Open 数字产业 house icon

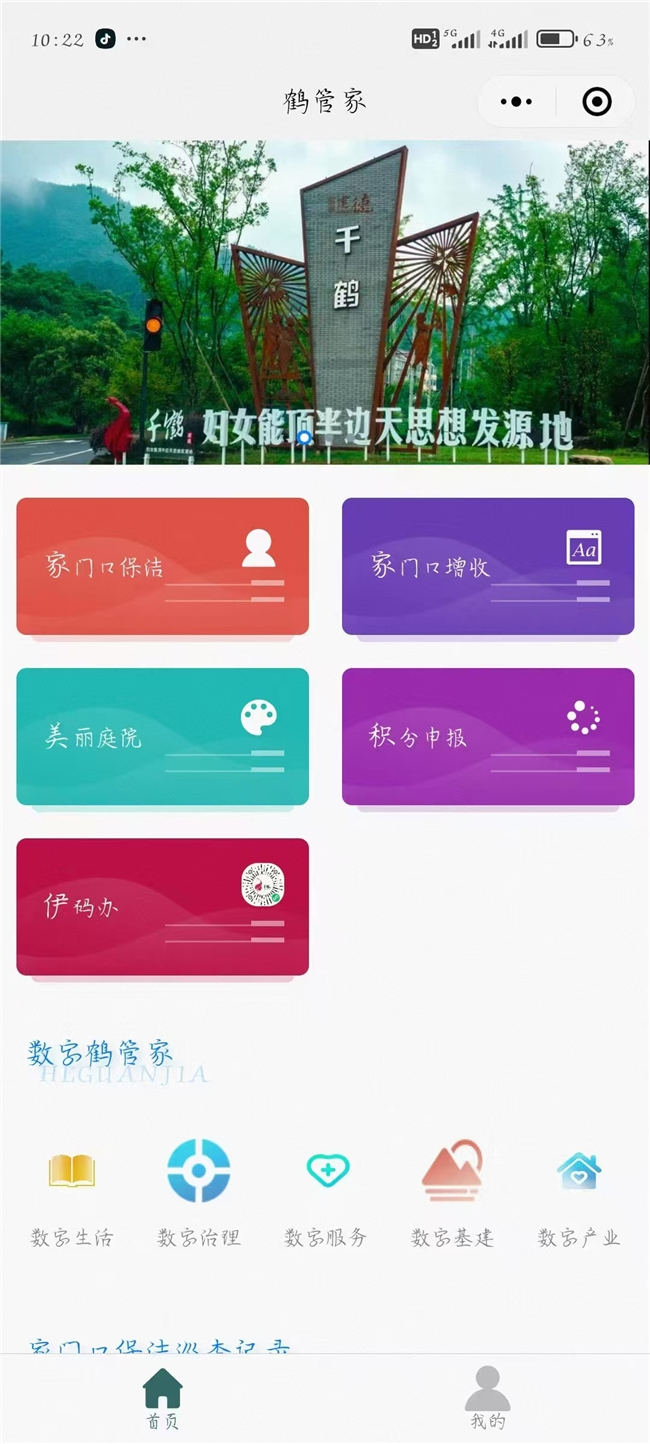[x=579, y=1171]
